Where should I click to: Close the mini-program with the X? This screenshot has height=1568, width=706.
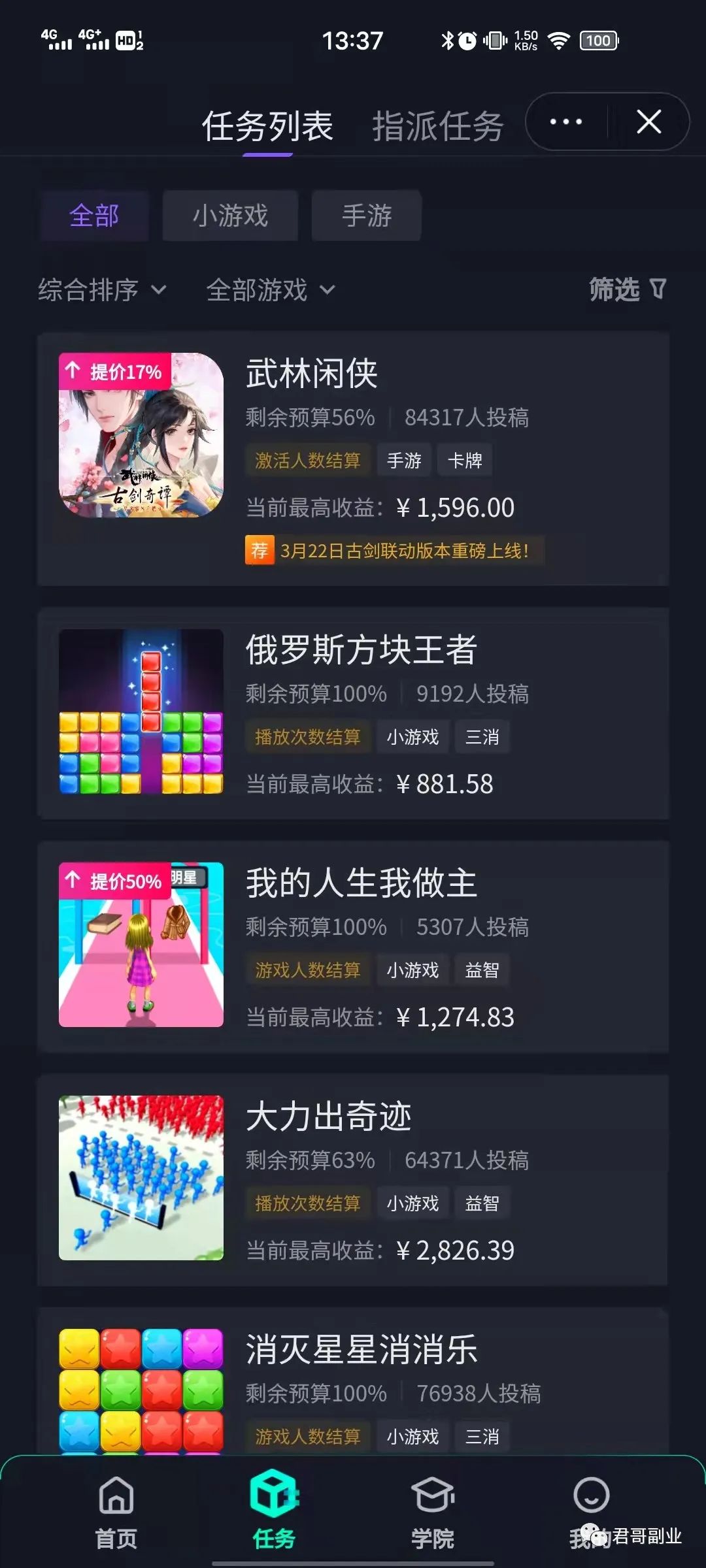648,122
